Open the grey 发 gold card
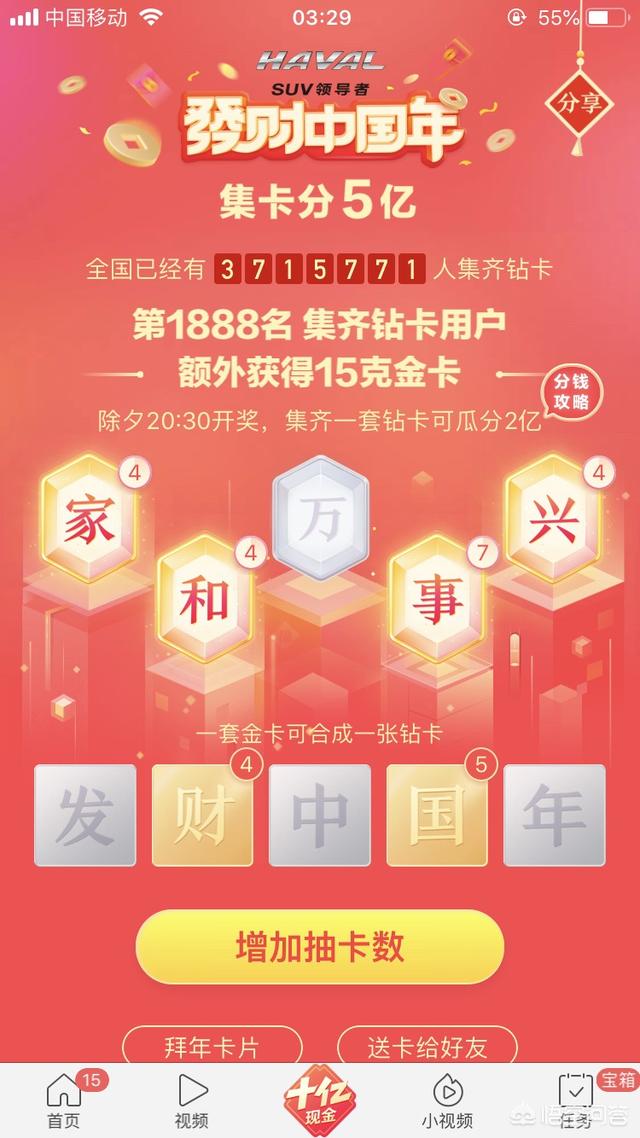Image resolution: width=640 pixels, height=1138 pixels. (85, 815)
